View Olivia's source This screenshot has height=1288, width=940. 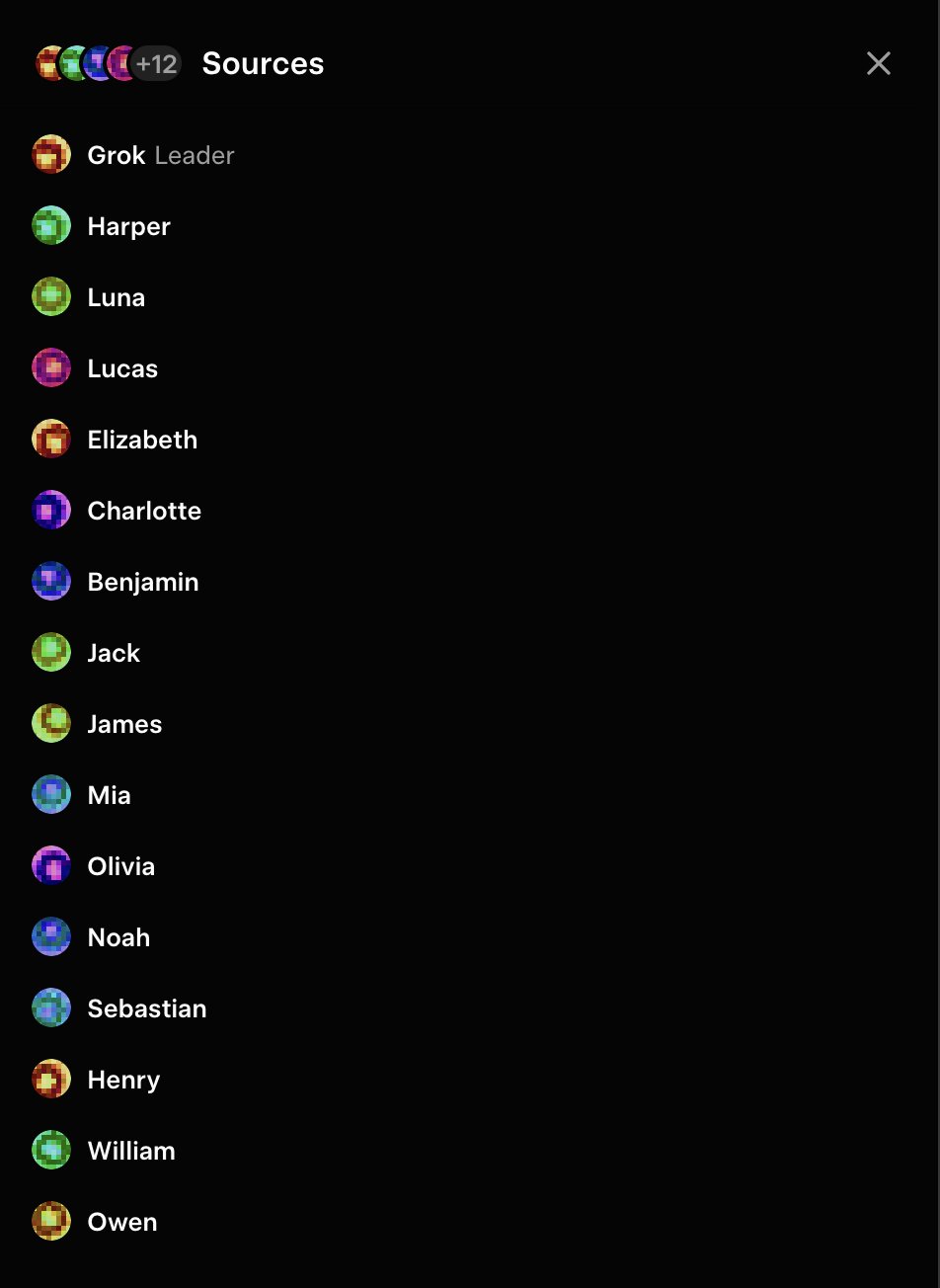[120, 867]
